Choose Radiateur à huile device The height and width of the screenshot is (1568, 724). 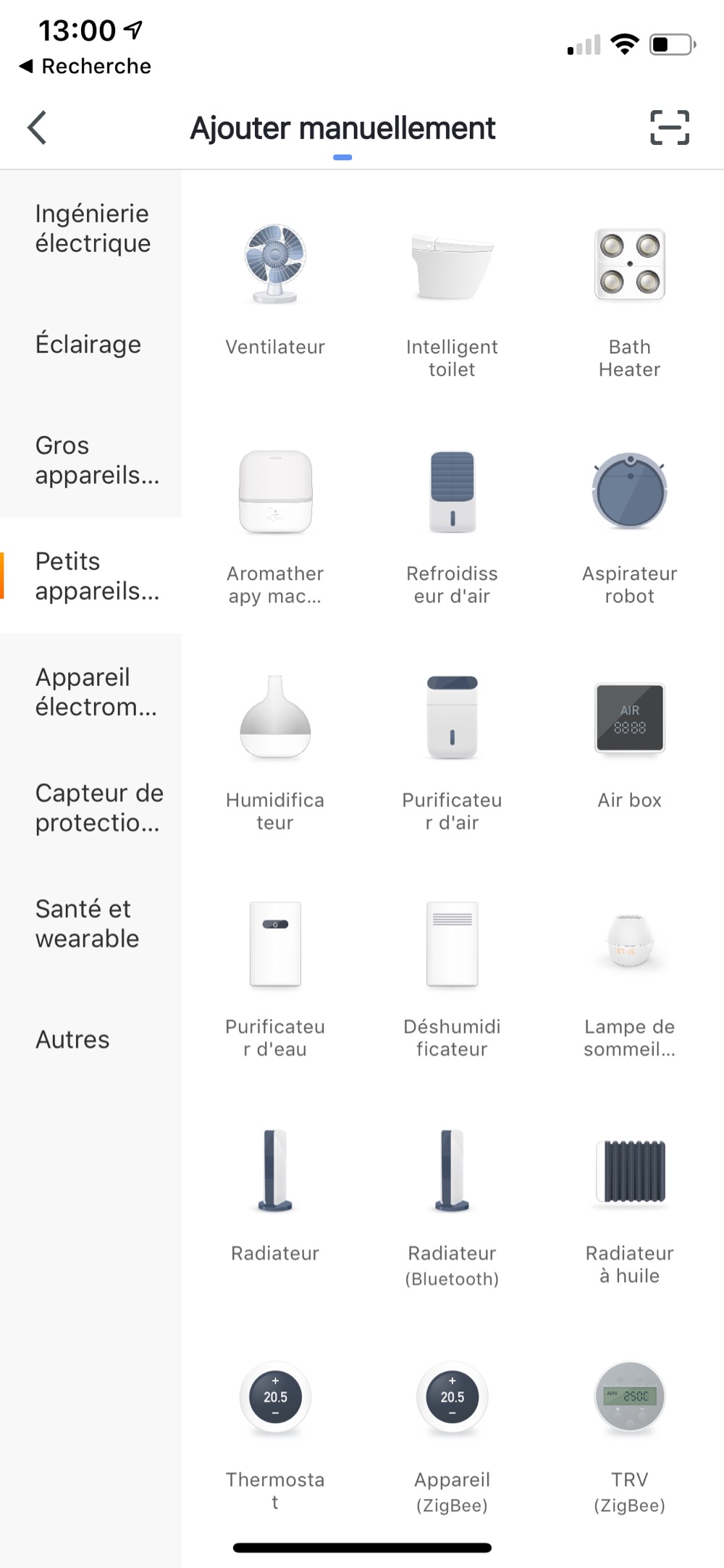click(x=629, y=1202)
